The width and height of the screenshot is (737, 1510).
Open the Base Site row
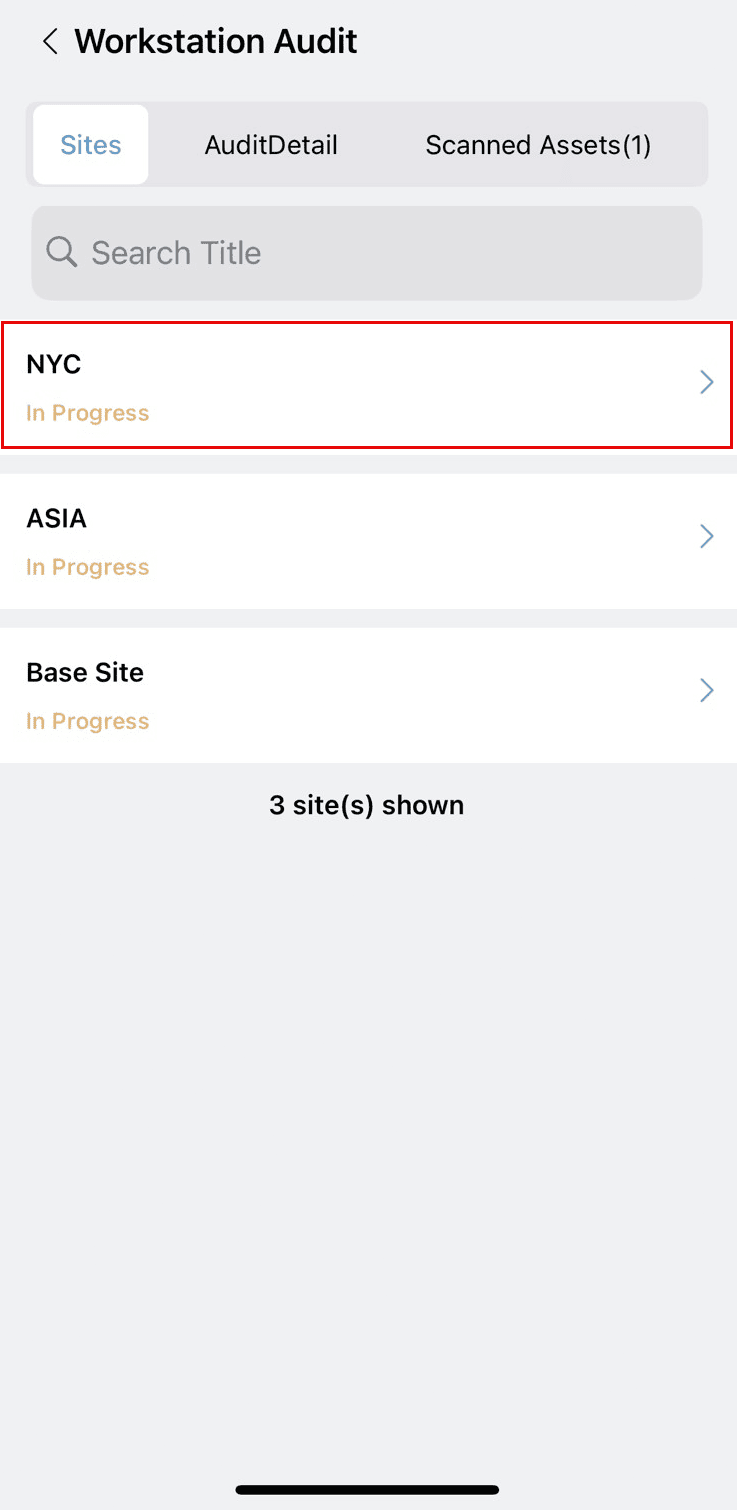[x=367, y=694]
